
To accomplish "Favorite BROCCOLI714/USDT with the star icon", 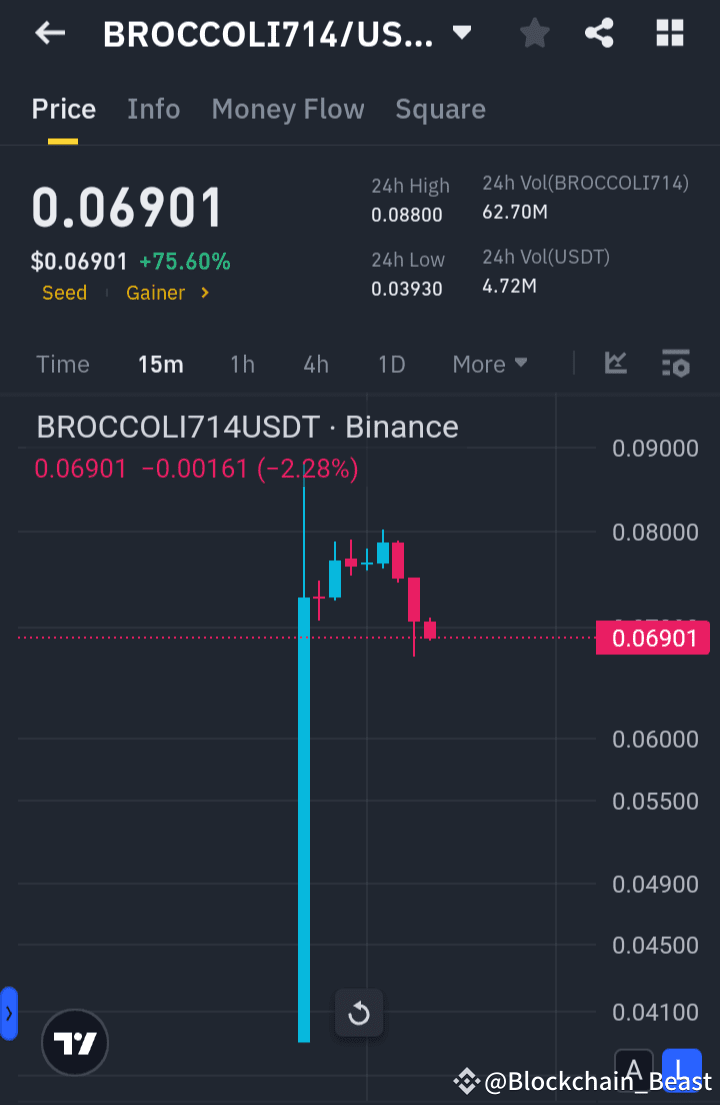I will (534, 33).
